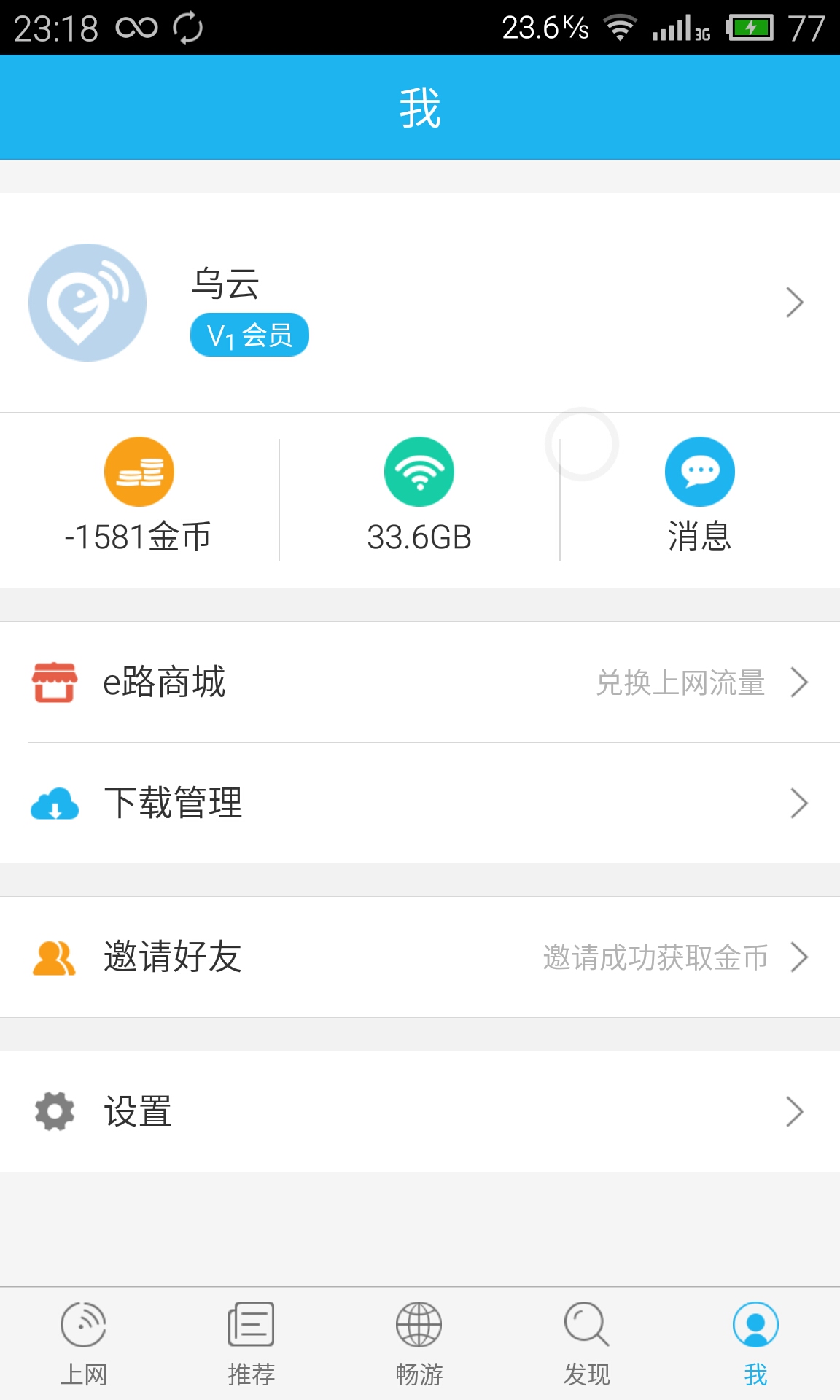840x1400 pixels.
Task: Open 邀请好友 invite friends
Action: tap(420, 957)
